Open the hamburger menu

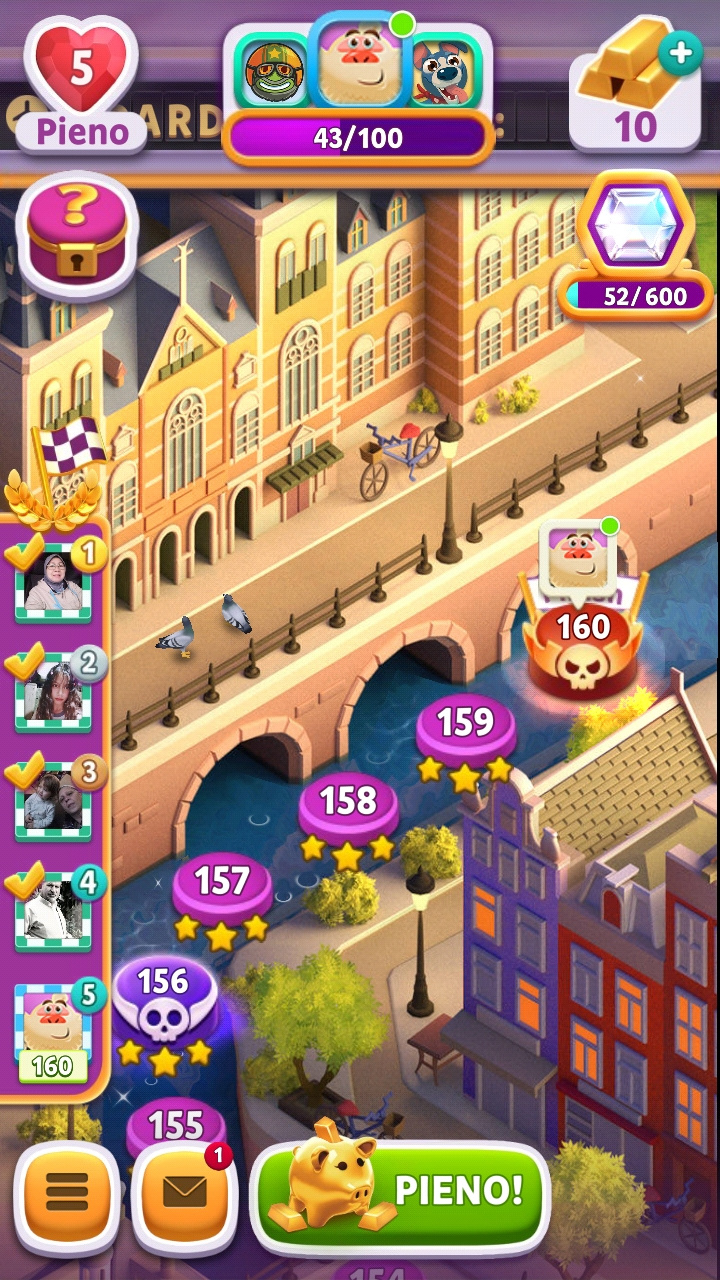click(x=67, y=1192)
